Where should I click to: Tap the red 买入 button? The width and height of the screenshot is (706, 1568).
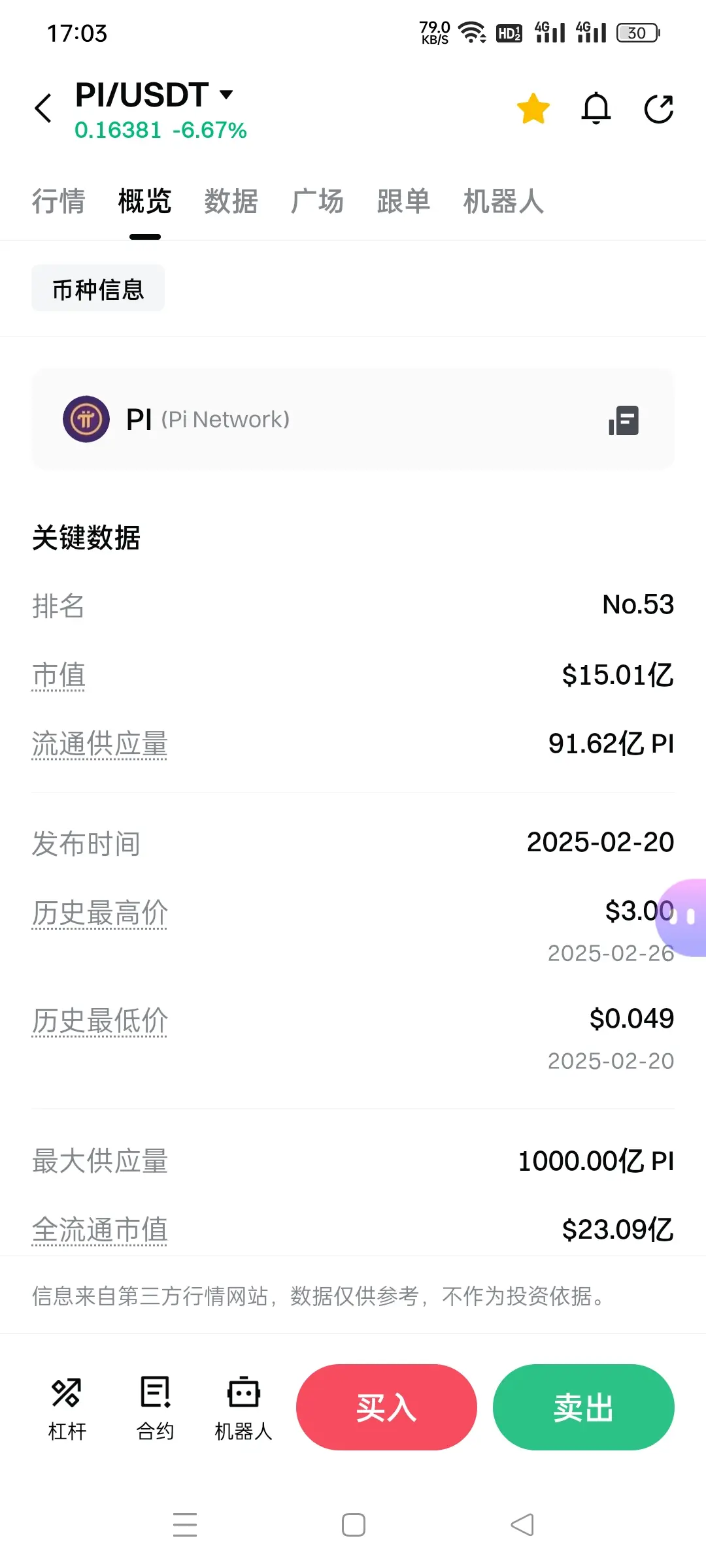pyautogui.click(x=386, y=1407)
